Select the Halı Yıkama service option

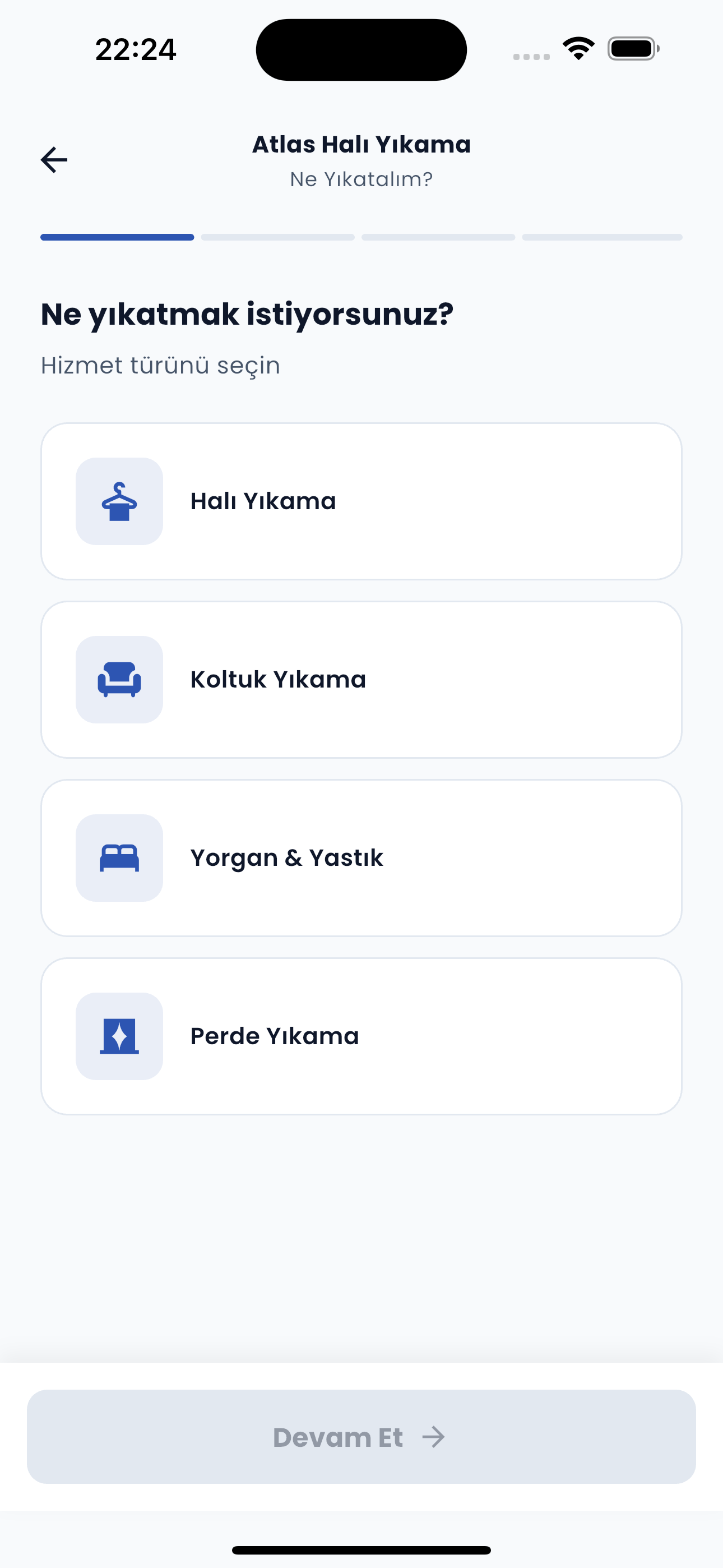[x=361, y=501]
